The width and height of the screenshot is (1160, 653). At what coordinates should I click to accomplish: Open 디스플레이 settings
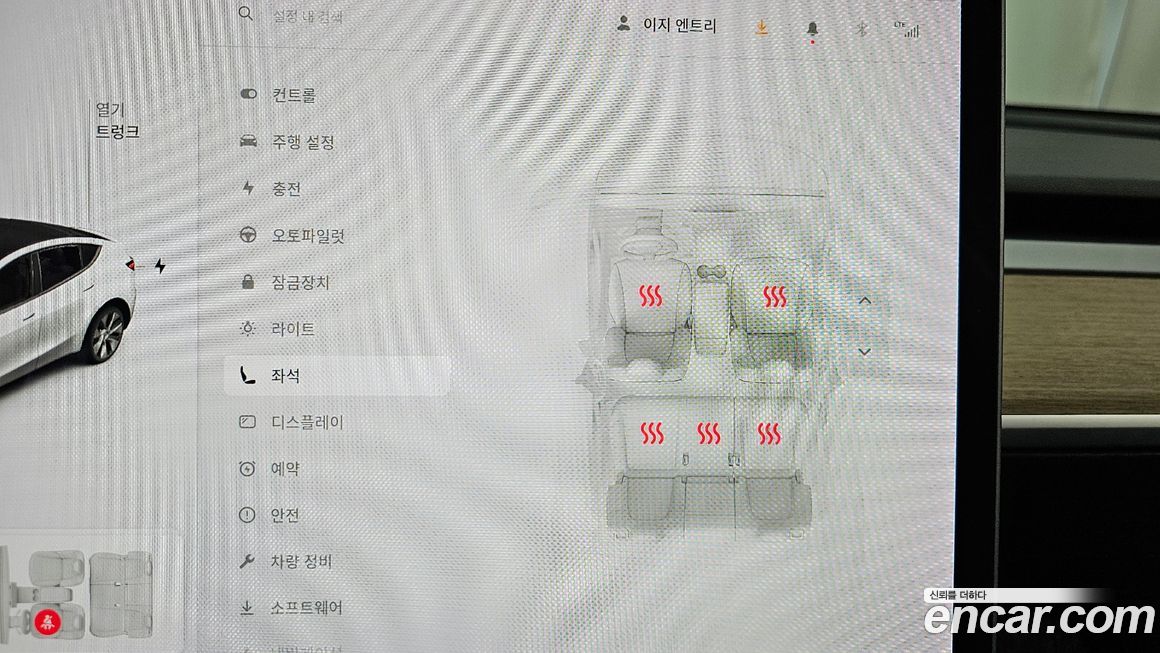click(x=306, y=422)
